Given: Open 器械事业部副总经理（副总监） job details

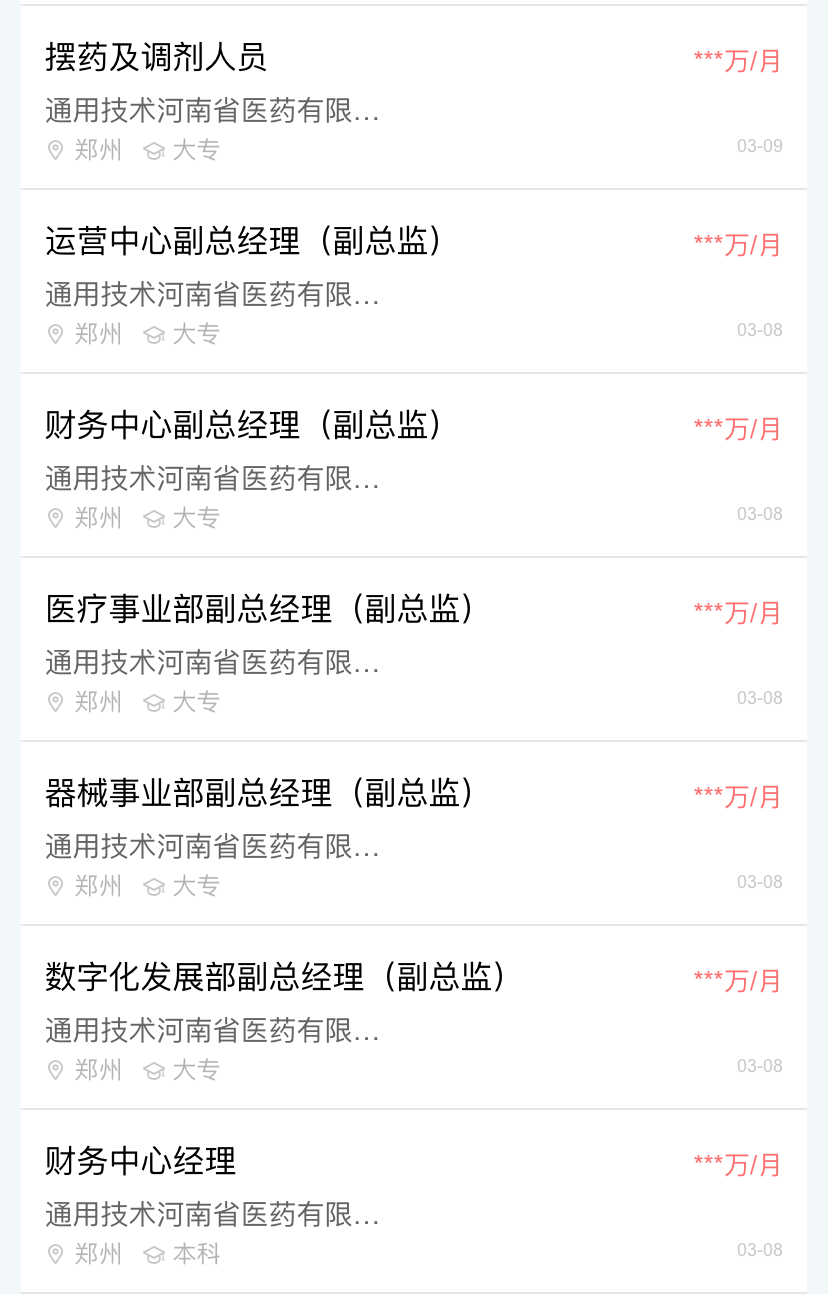Looking at the screenshot, I should pyautogui.click(x=414, y=833).
